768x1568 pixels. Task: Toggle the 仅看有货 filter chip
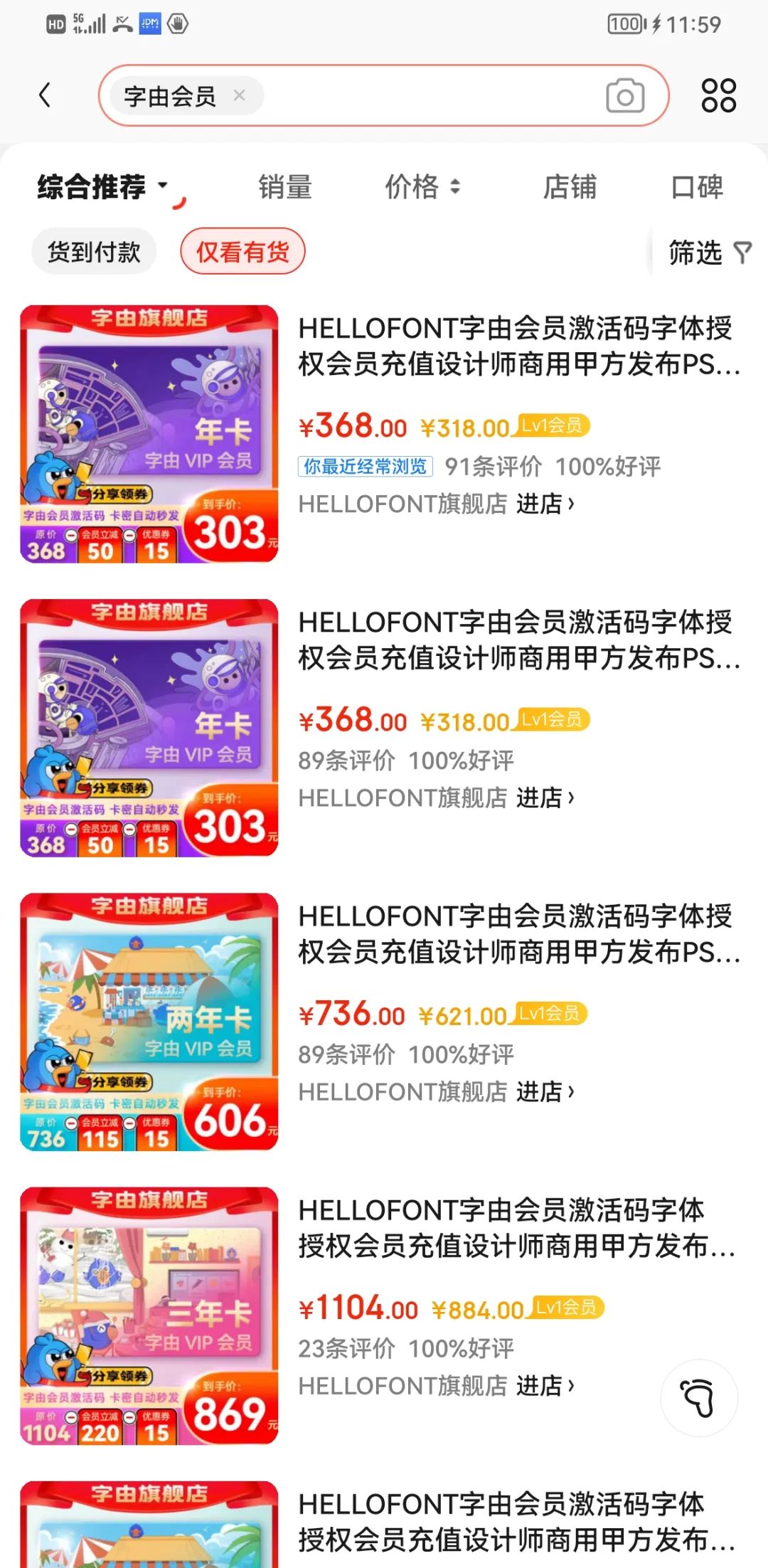242,251
